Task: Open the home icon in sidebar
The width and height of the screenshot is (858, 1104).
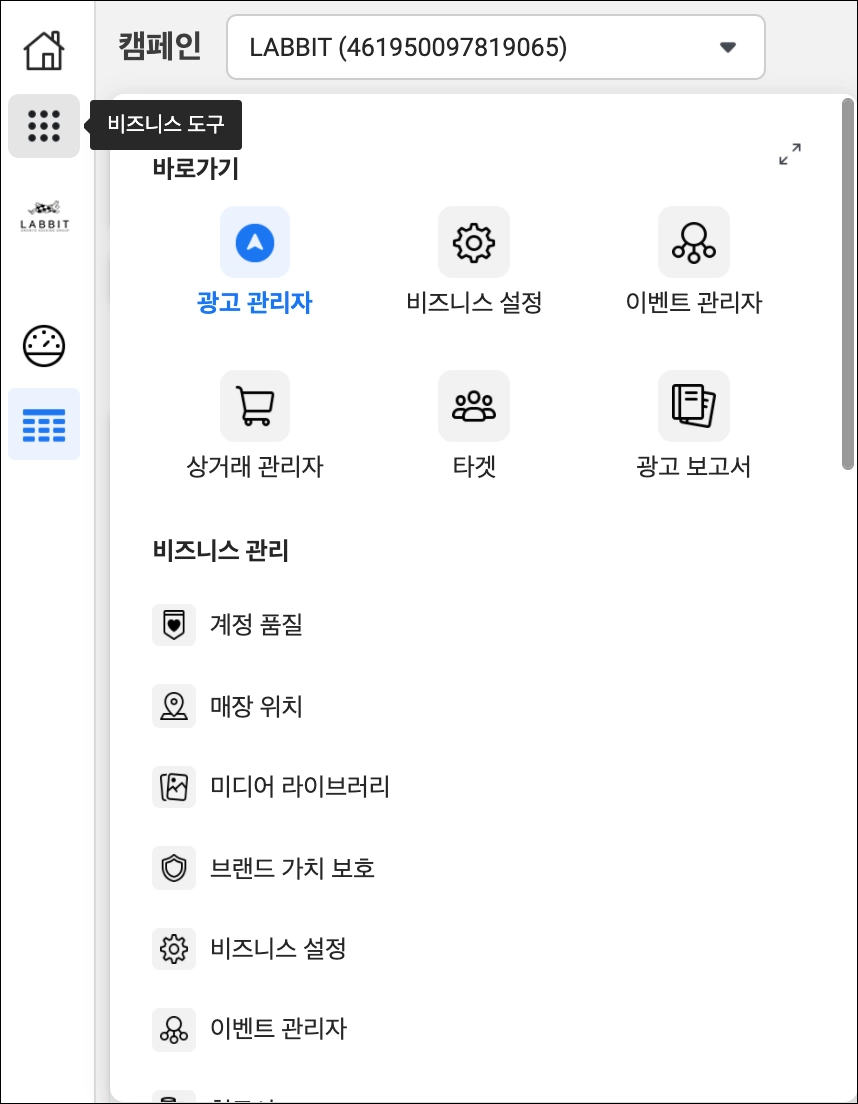Action: click(x=44, y=49)
